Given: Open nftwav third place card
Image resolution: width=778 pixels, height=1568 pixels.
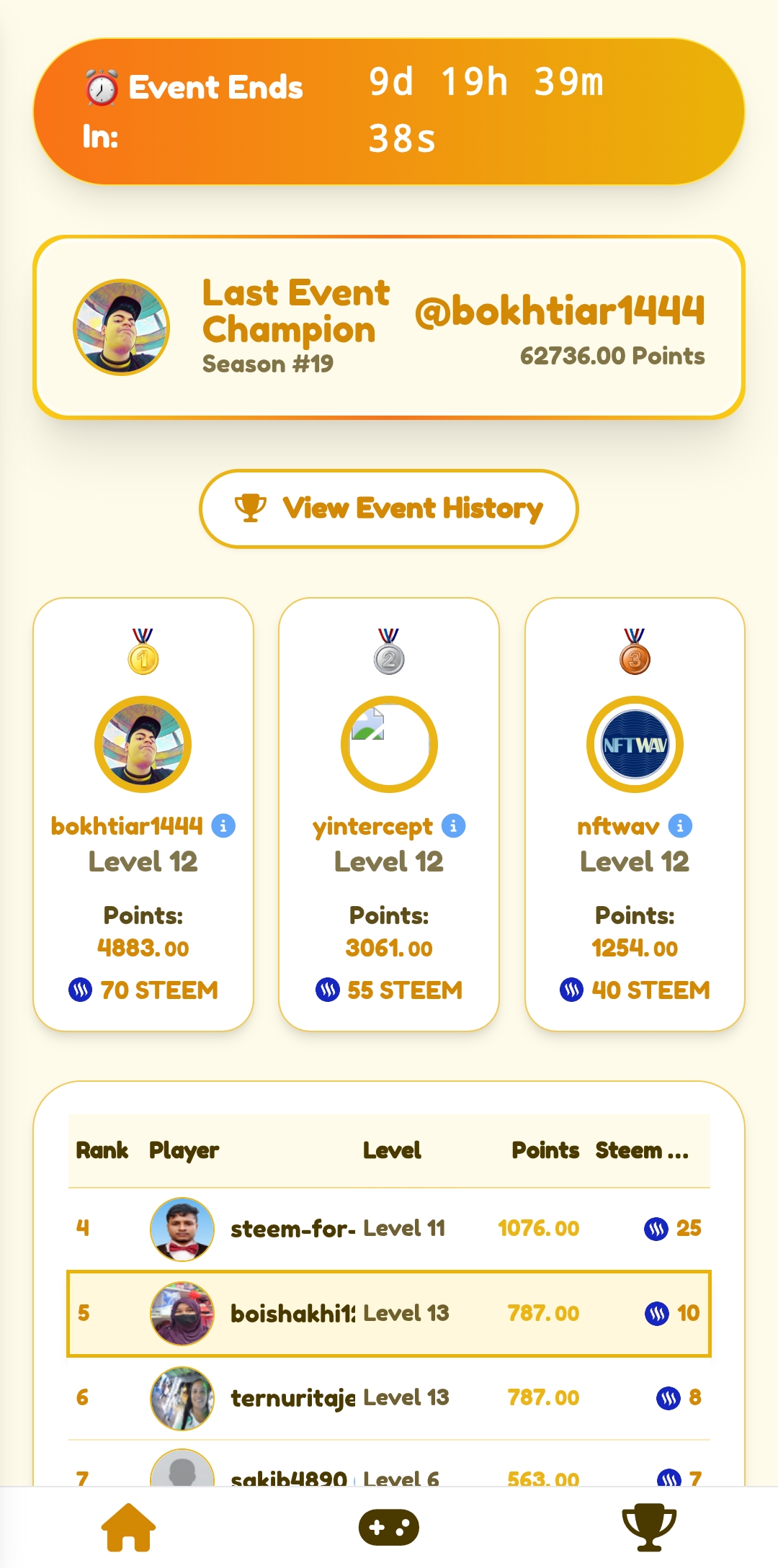Looking at the screenshot, I should [635, 815].
